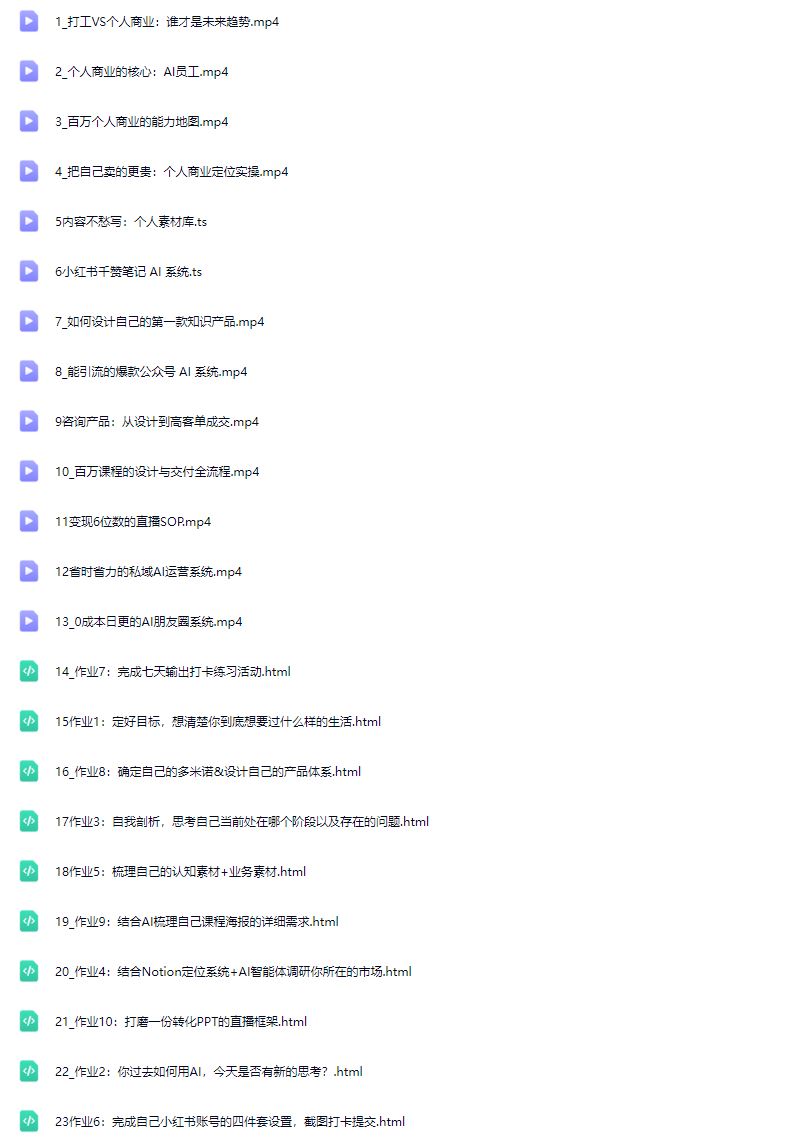Play 13_0成本日更的AI朋友圈系统.mp4

(149, 621)
